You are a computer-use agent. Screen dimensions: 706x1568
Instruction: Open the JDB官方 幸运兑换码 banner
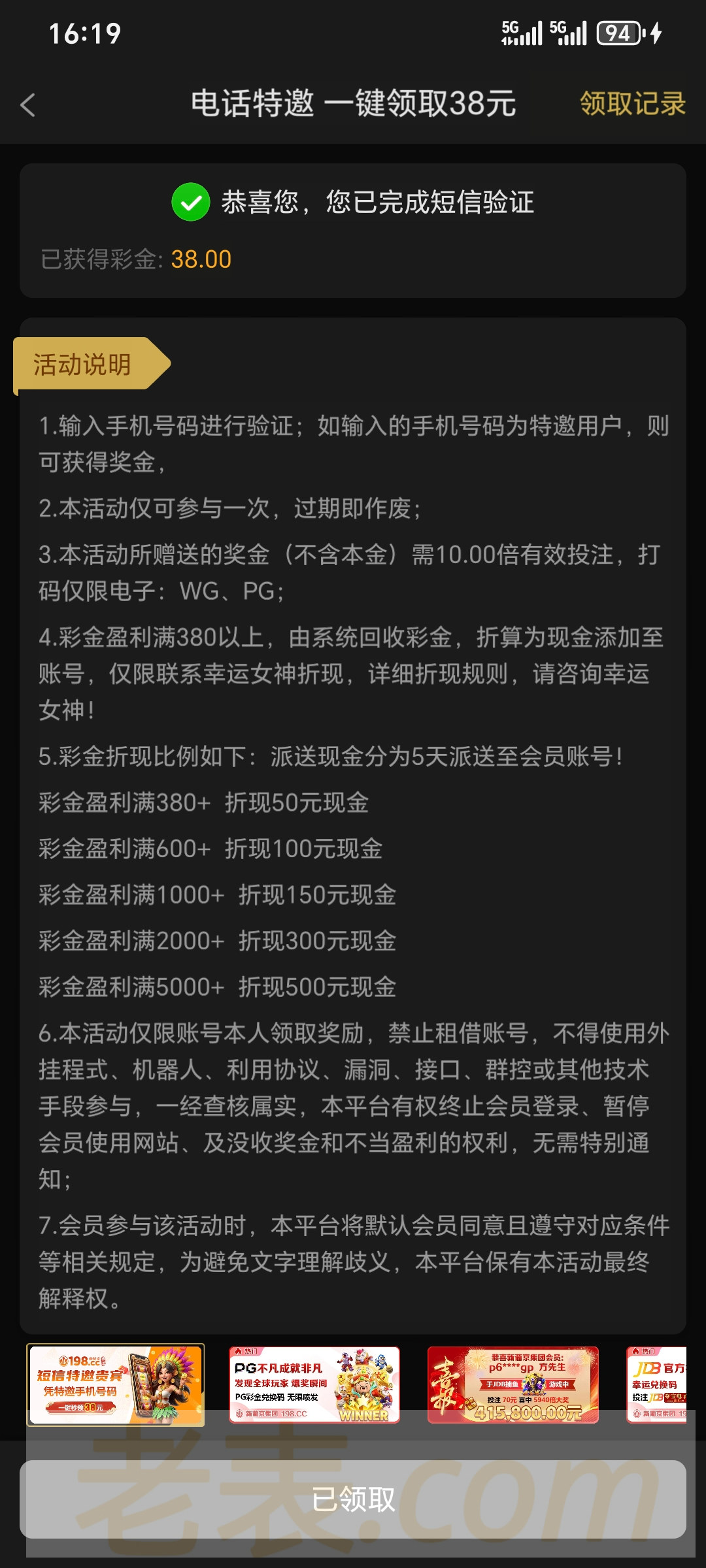pos(656,1384)
